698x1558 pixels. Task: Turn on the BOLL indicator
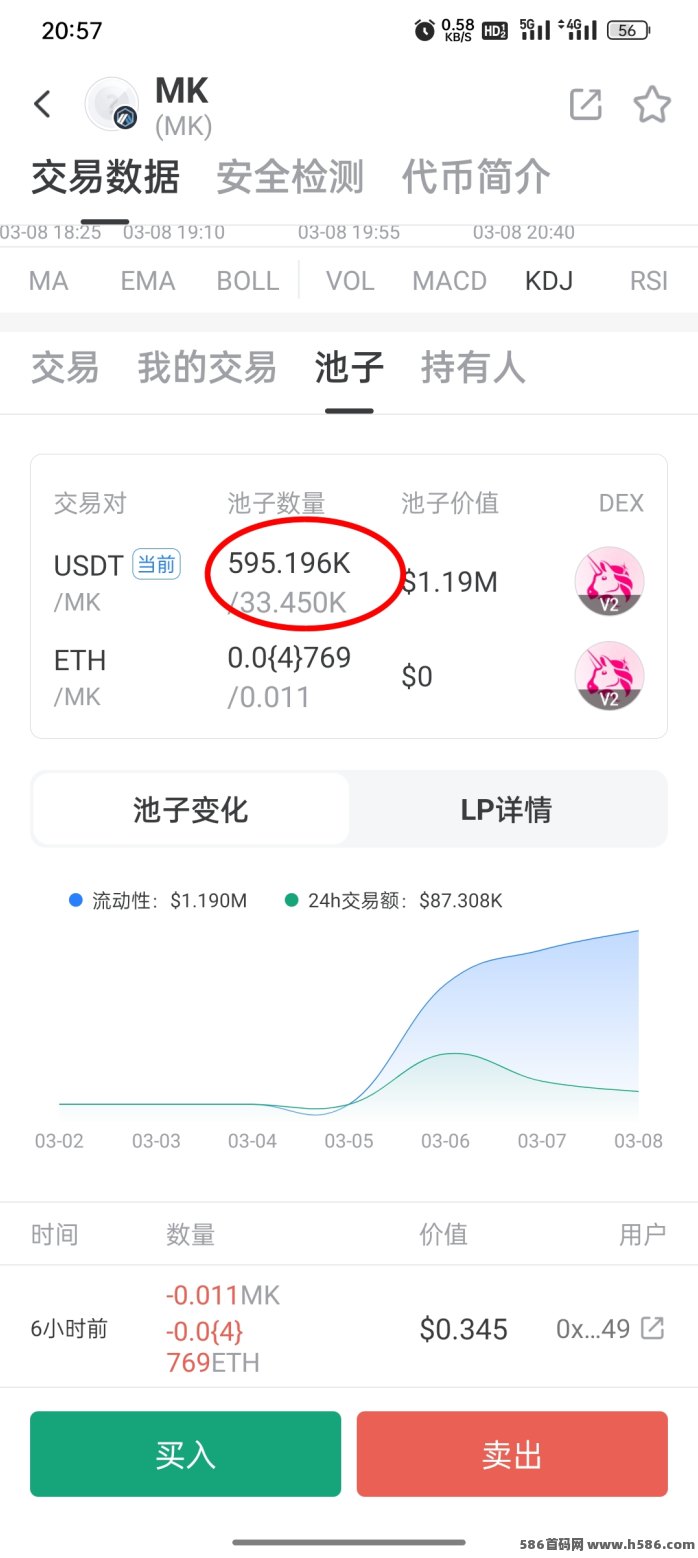(x=247, y=280)
